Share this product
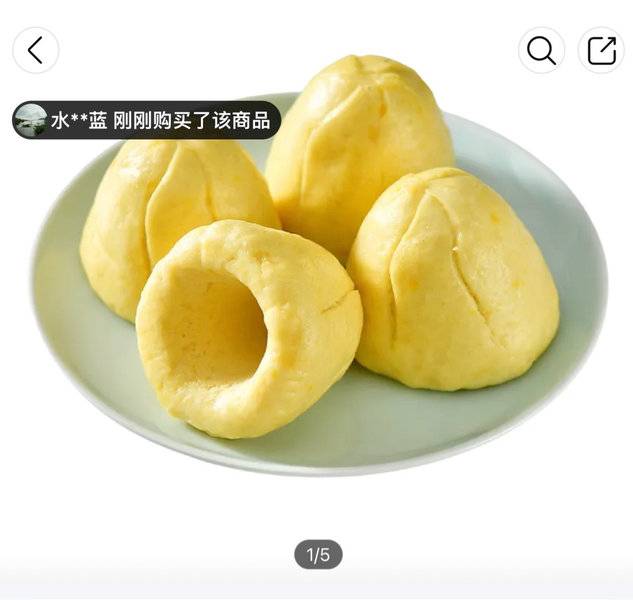Screen dimensions: 633x600 coord(601,50)
